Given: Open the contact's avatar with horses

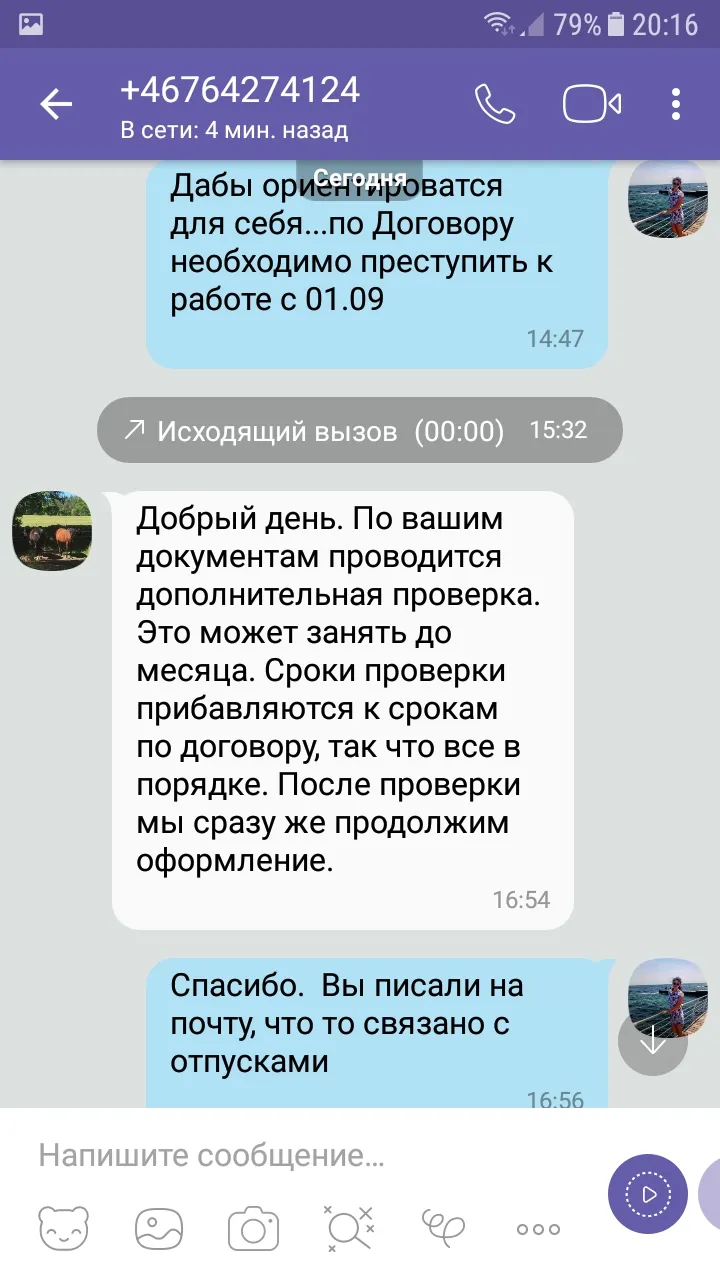Looking at the screenshot, I should coord(52,531).
